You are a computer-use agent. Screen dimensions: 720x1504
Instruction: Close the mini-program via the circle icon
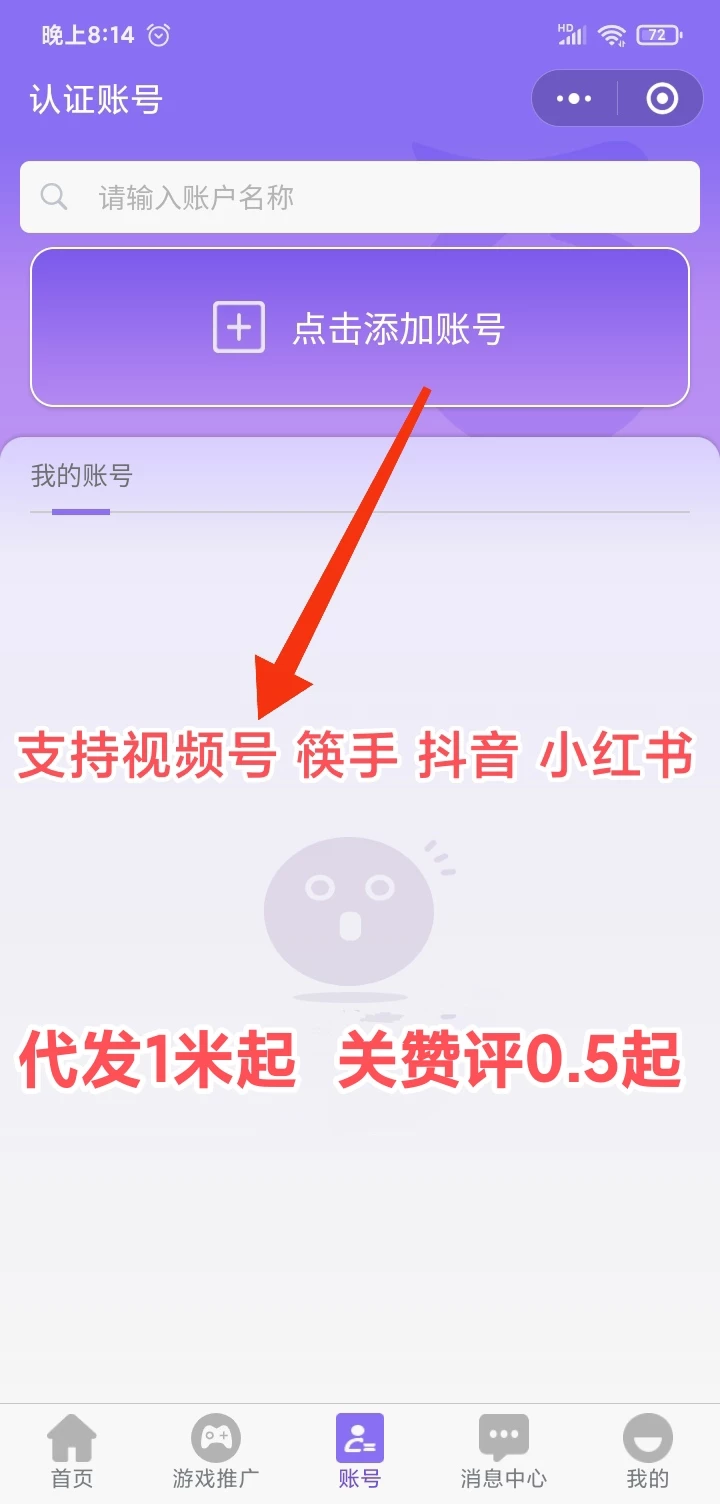coord(662,98)
